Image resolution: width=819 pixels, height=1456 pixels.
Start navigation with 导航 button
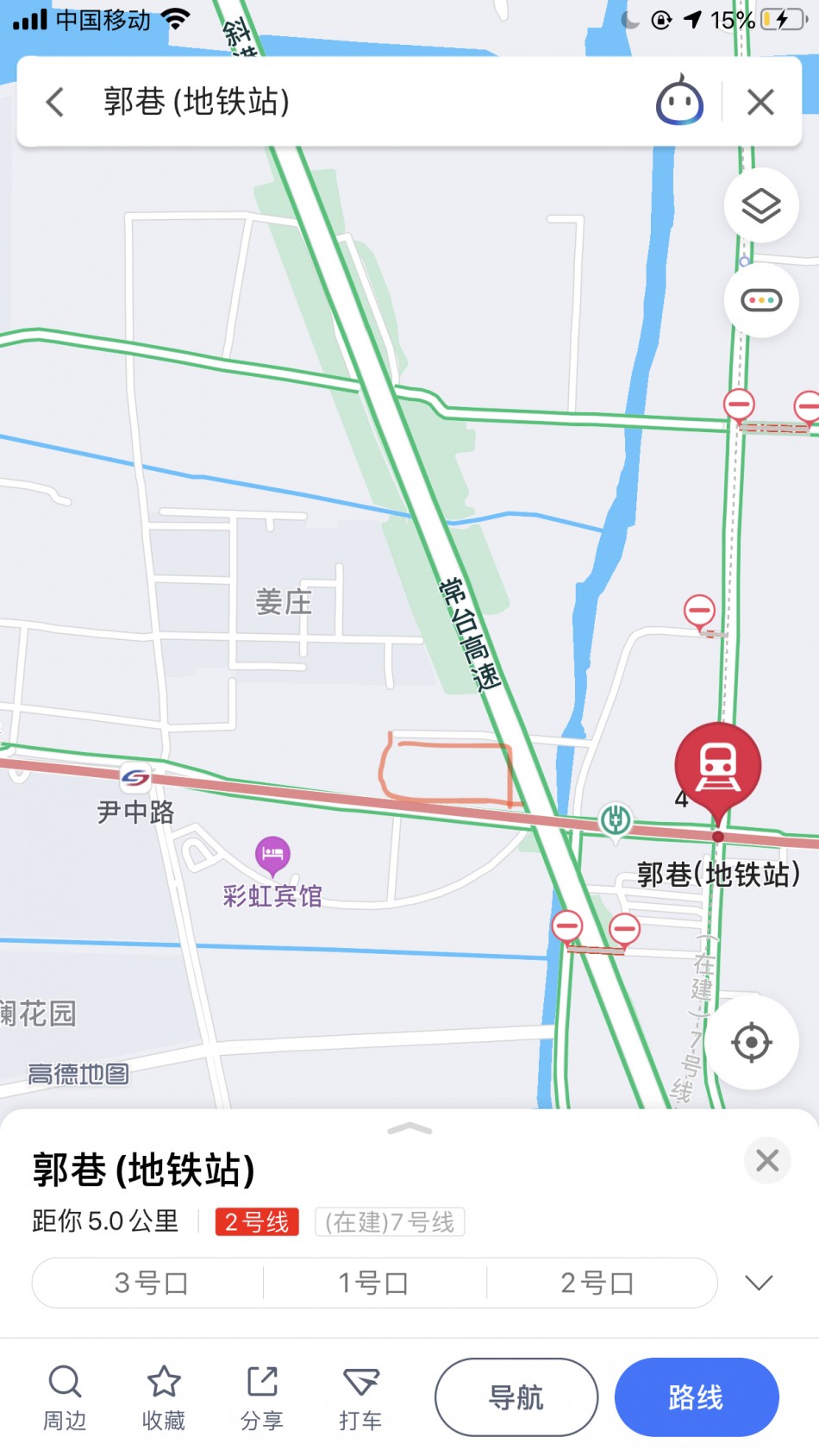[516, 1396]
